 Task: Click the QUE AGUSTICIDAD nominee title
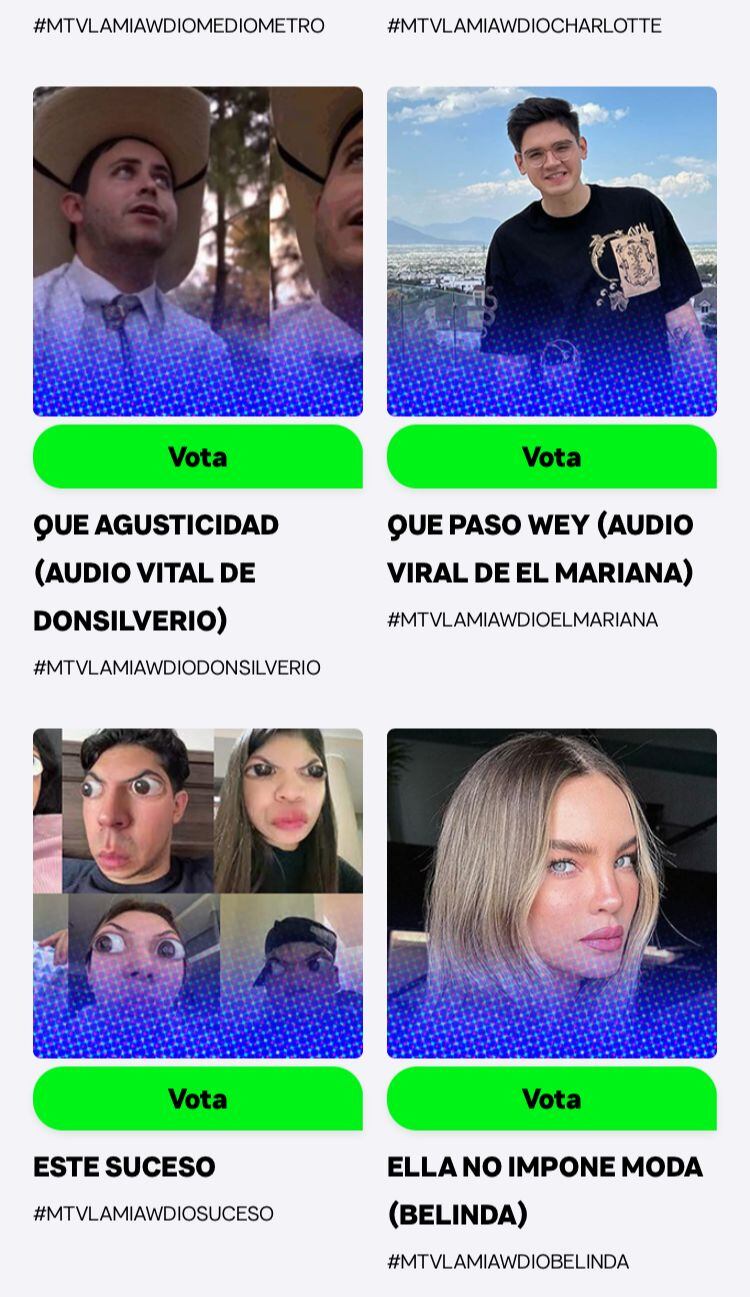tap(155, 524)
